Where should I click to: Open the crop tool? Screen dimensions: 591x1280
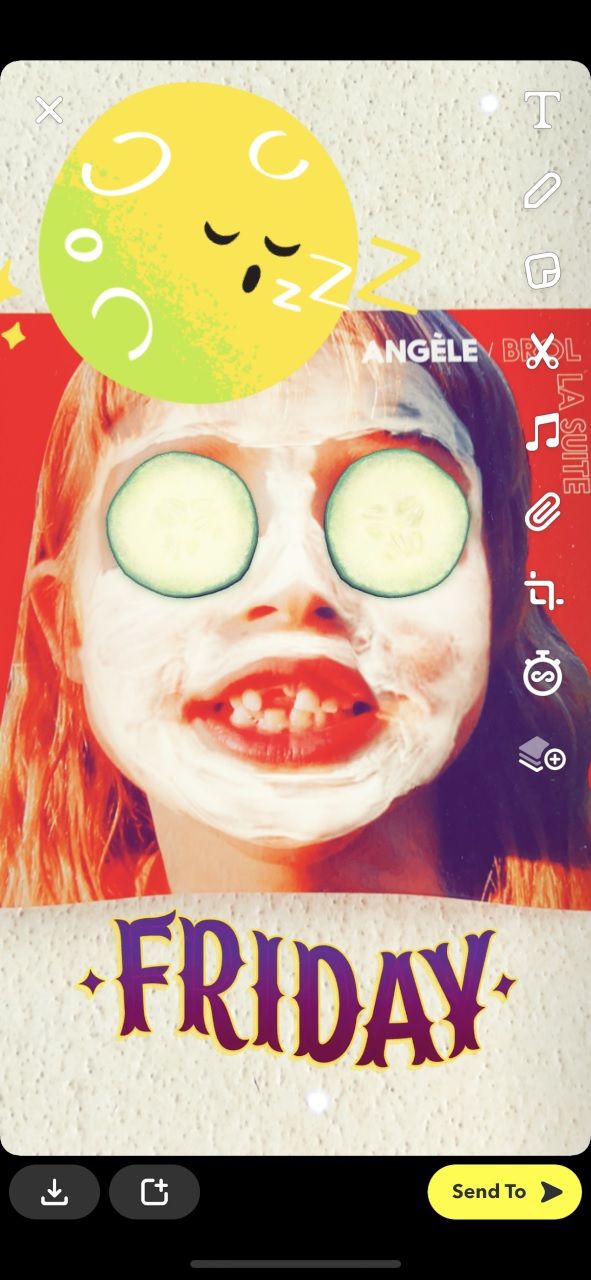pyautogui.click(x=543, y=592)
